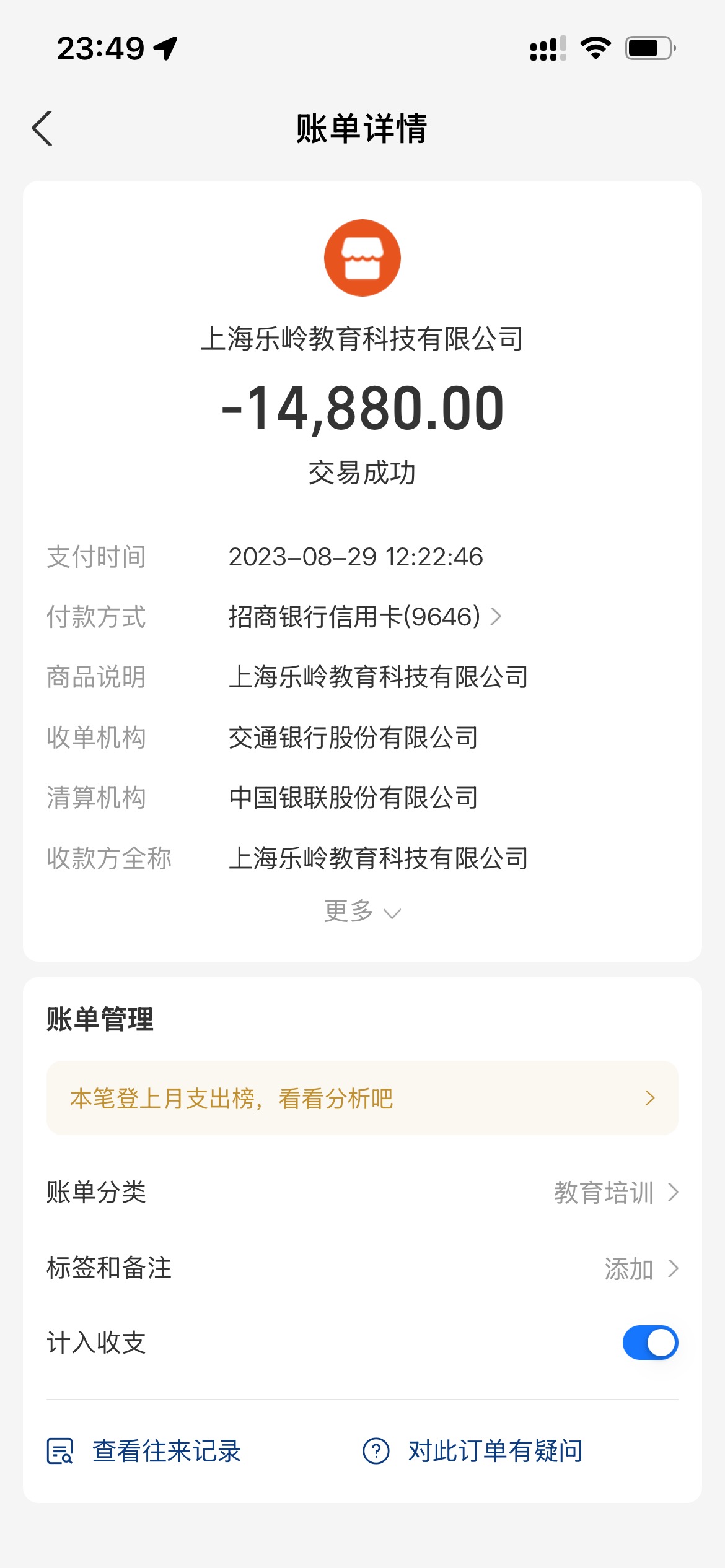Expand 更多 to show more details
Screen dimensions: 725x1568
point(362,912)
